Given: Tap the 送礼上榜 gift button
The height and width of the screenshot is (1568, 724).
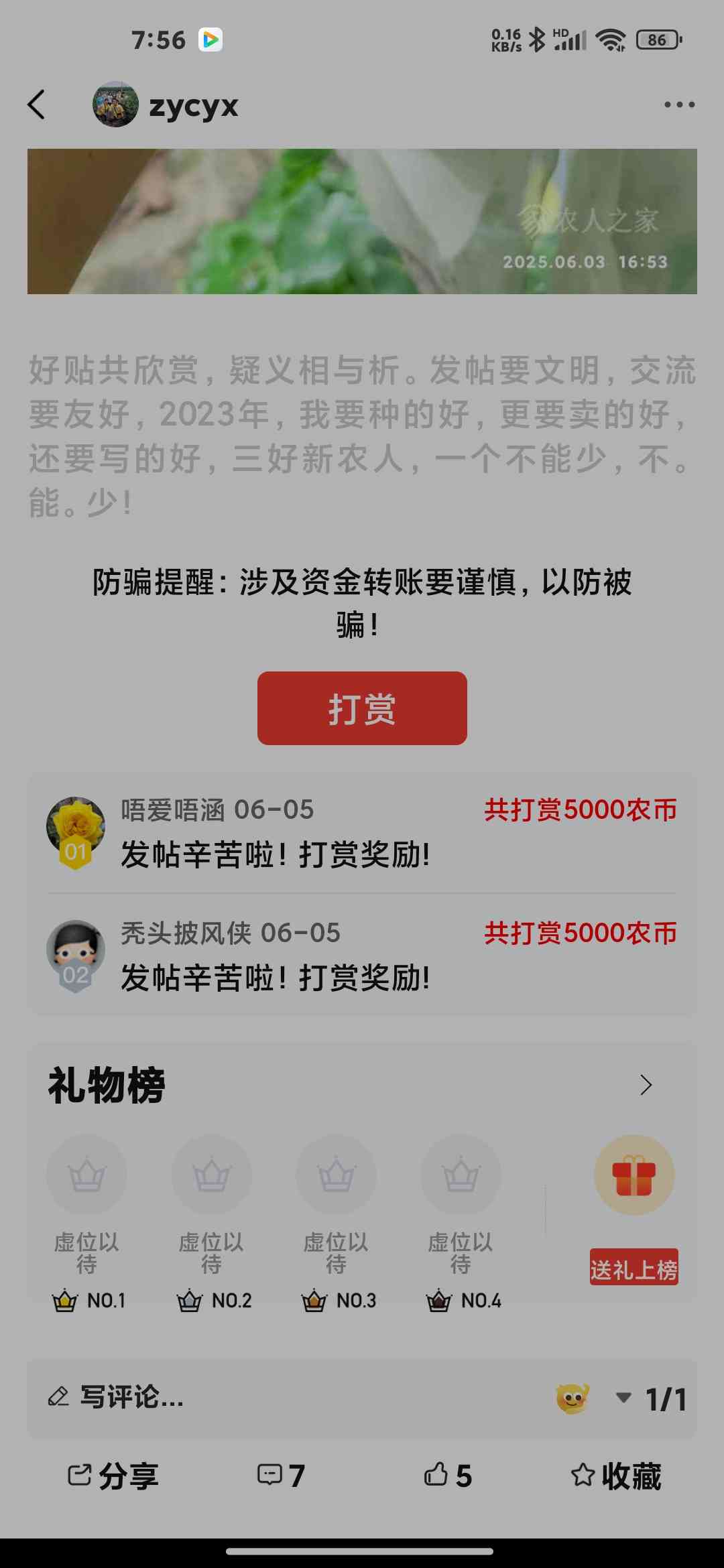Looking at the screenshot, I should coord(634,1210).
